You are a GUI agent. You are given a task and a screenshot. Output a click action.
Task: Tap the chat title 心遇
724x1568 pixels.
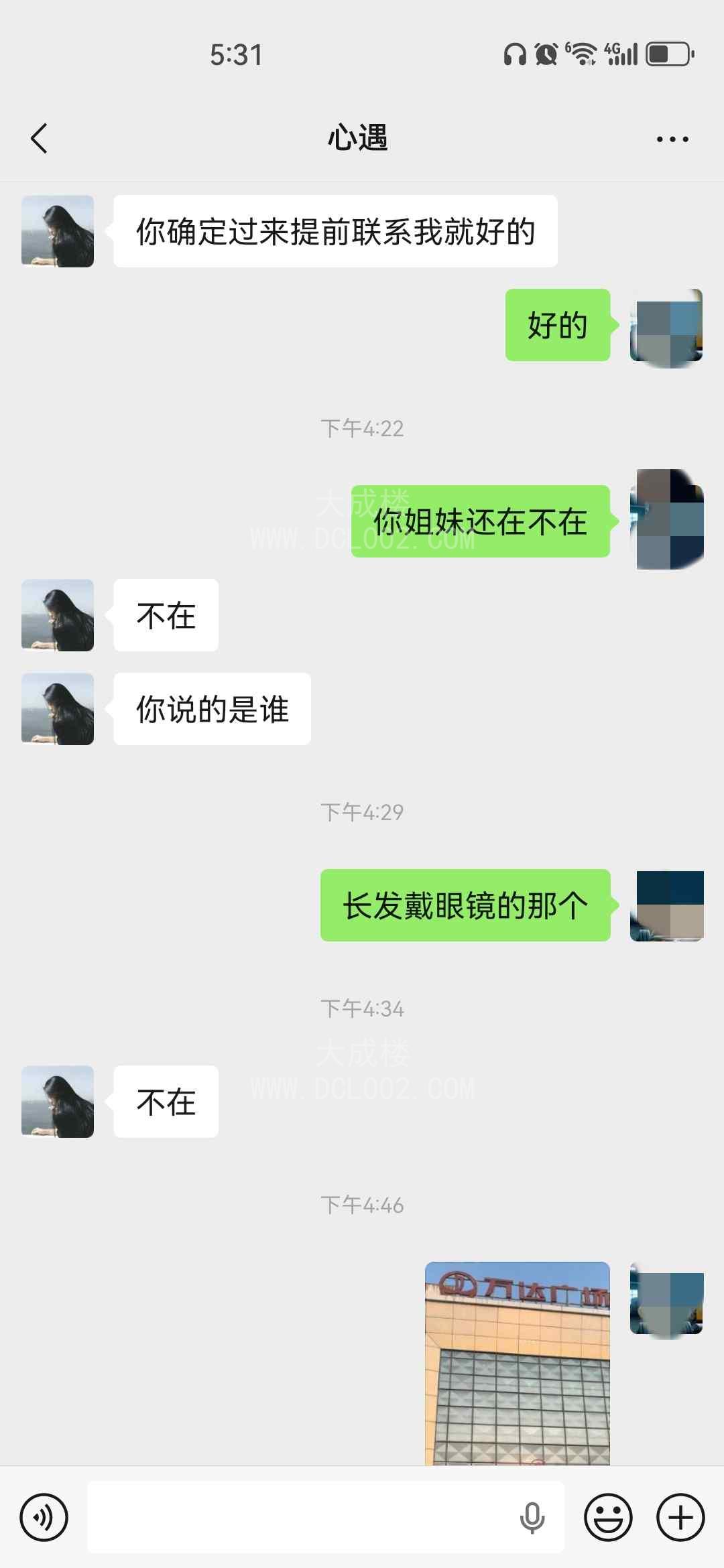(x=357, y=137)
